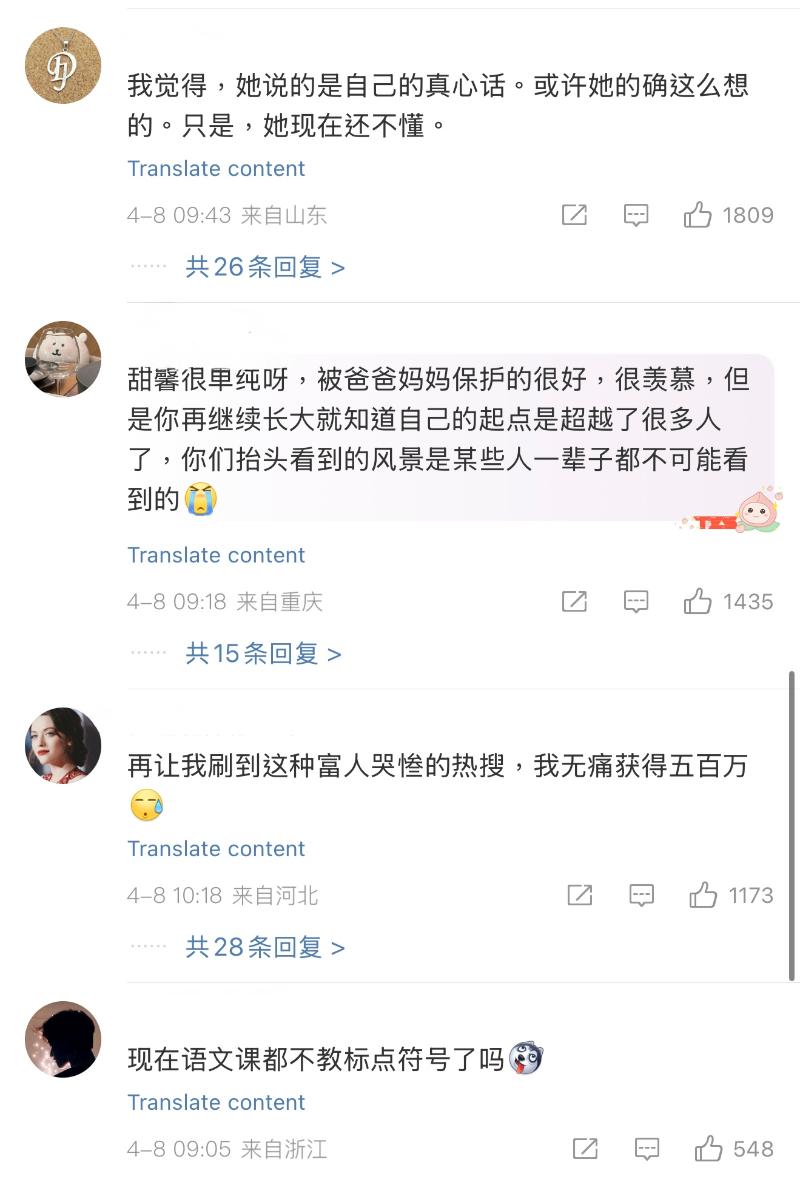Translate the comment about 真心话

216,168
